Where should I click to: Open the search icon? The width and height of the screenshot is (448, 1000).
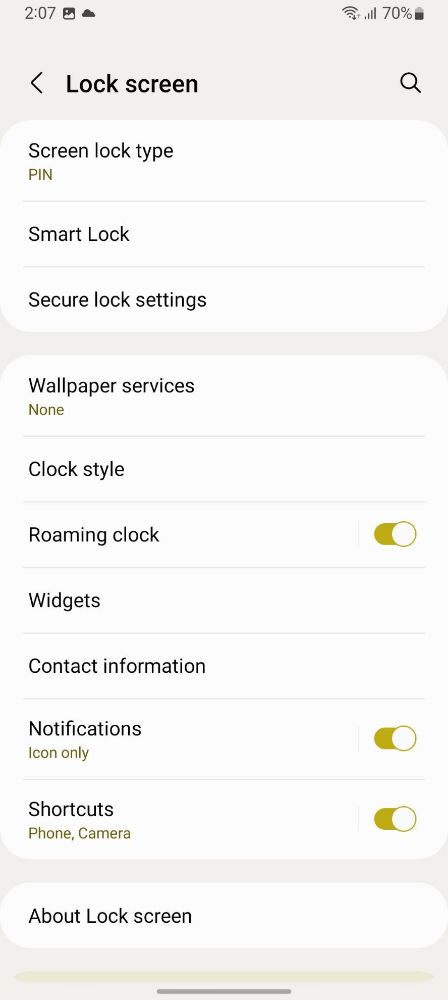point(410,83)
